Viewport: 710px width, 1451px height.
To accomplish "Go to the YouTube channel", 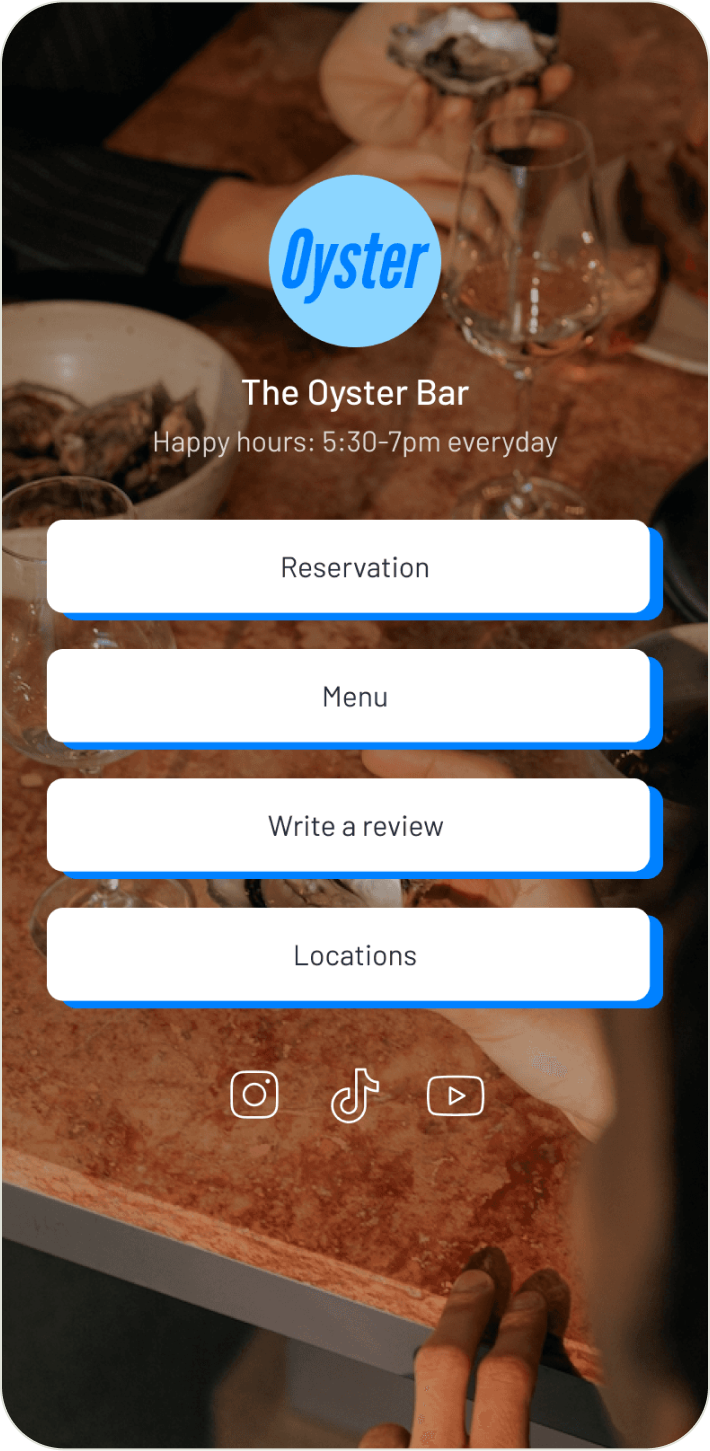I will 455,1095.
